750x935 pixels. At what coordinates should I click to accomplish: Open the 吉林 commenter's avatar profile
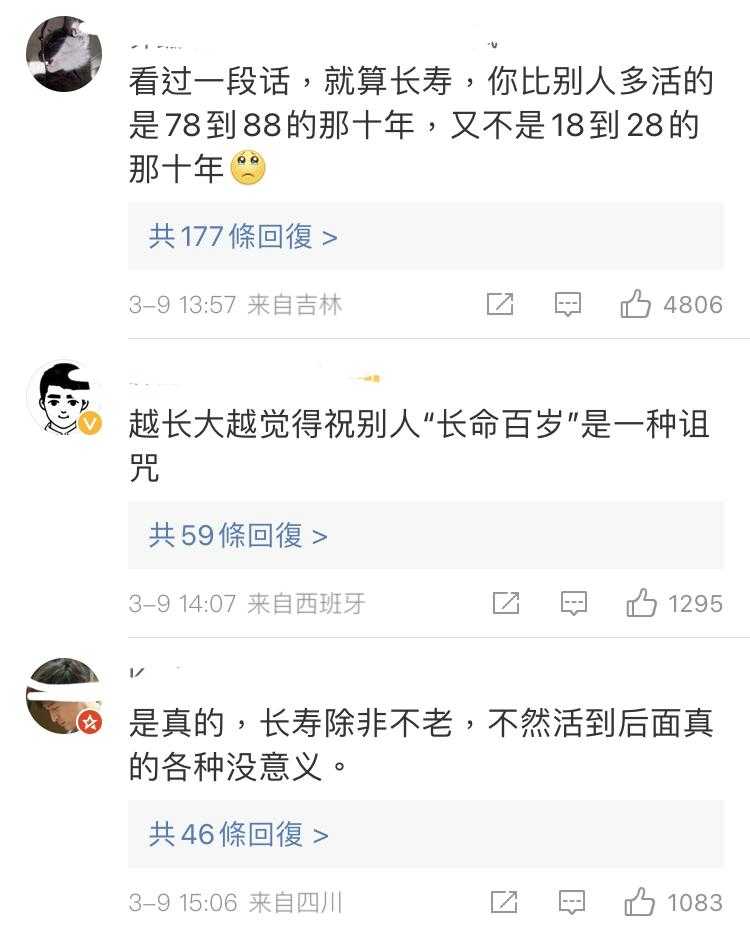[64, 54]
